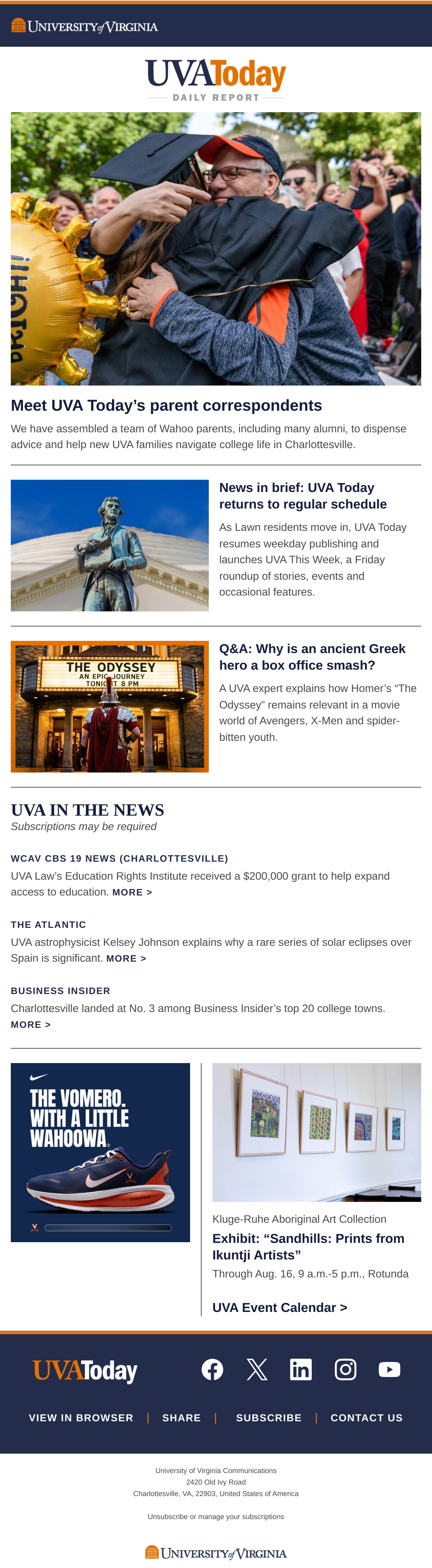This screenshot has width=432, height=1568.
Task: Open MORE for the WCAV CBS 19 story
Action: [132, 892]
